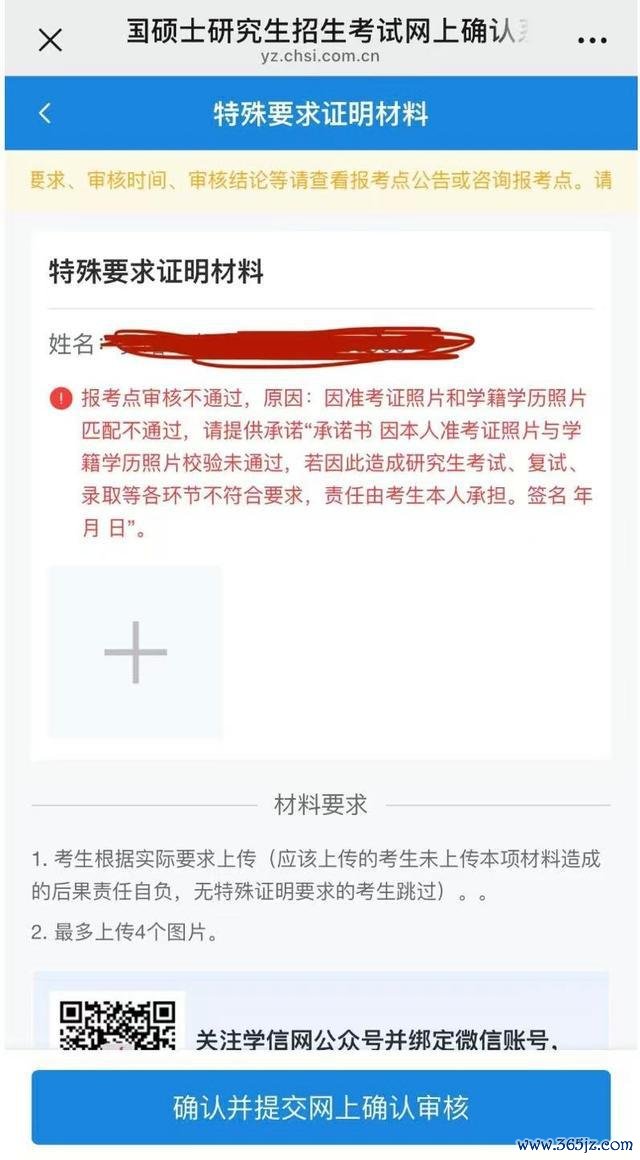Open the three-dot overflow menu

[x=592, y=41]
